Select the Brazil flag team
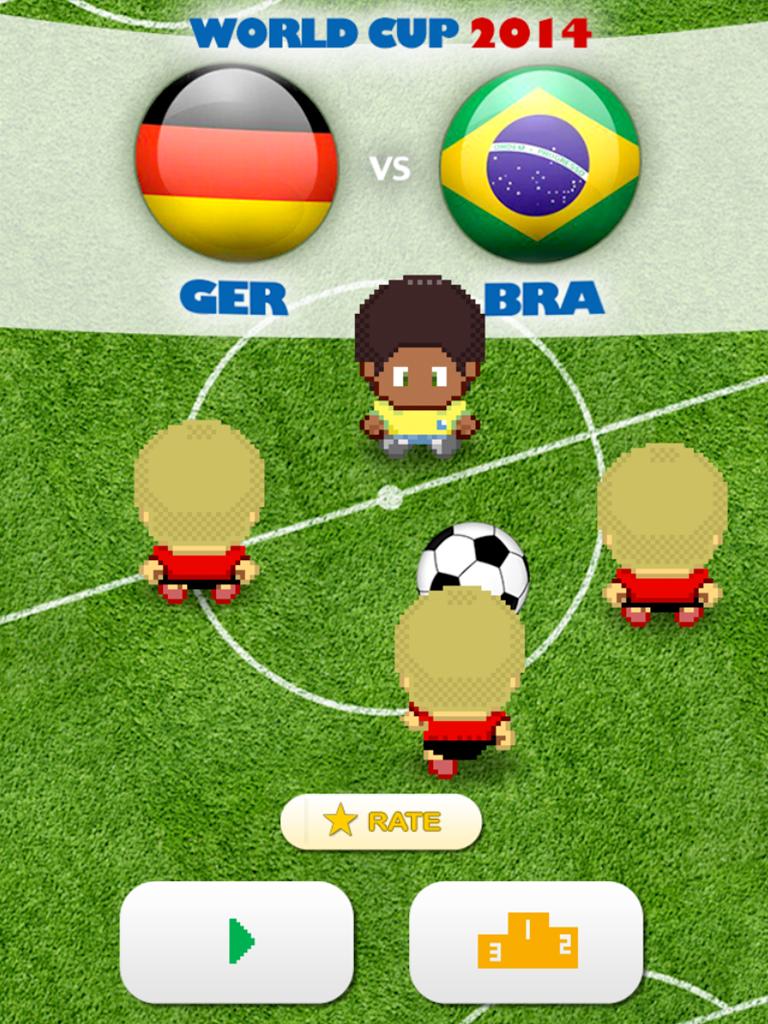The height and width of the screenshot is (1024, 768). [x=539, y=163]
